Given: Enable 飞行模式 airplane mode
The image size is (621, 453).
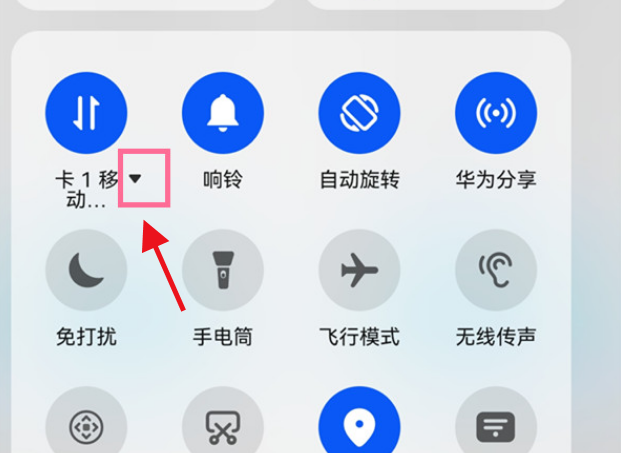Looking at the screenshot, I should point(359,270).
